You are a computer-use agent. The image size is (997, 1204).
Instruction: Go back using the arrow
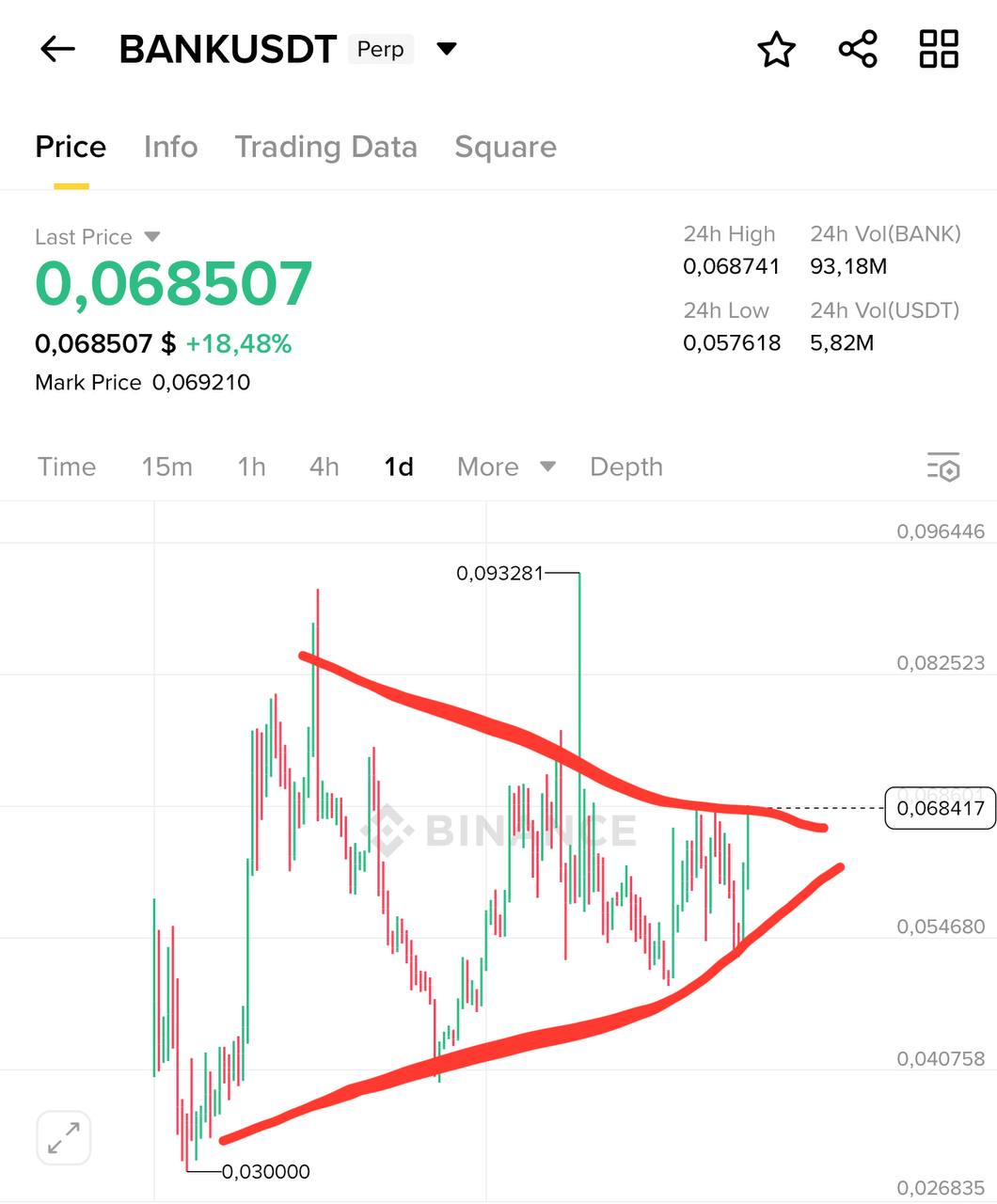[57, 49]
